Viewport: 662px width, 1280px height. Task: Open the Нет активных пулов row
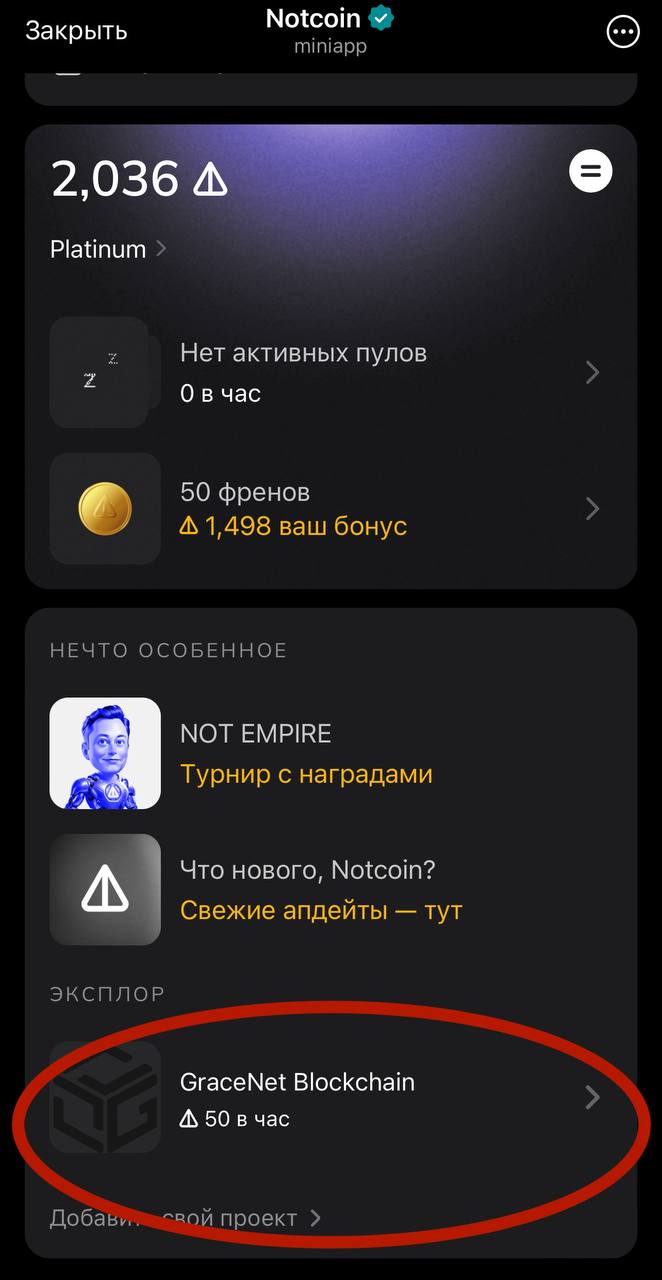point(330,373)
